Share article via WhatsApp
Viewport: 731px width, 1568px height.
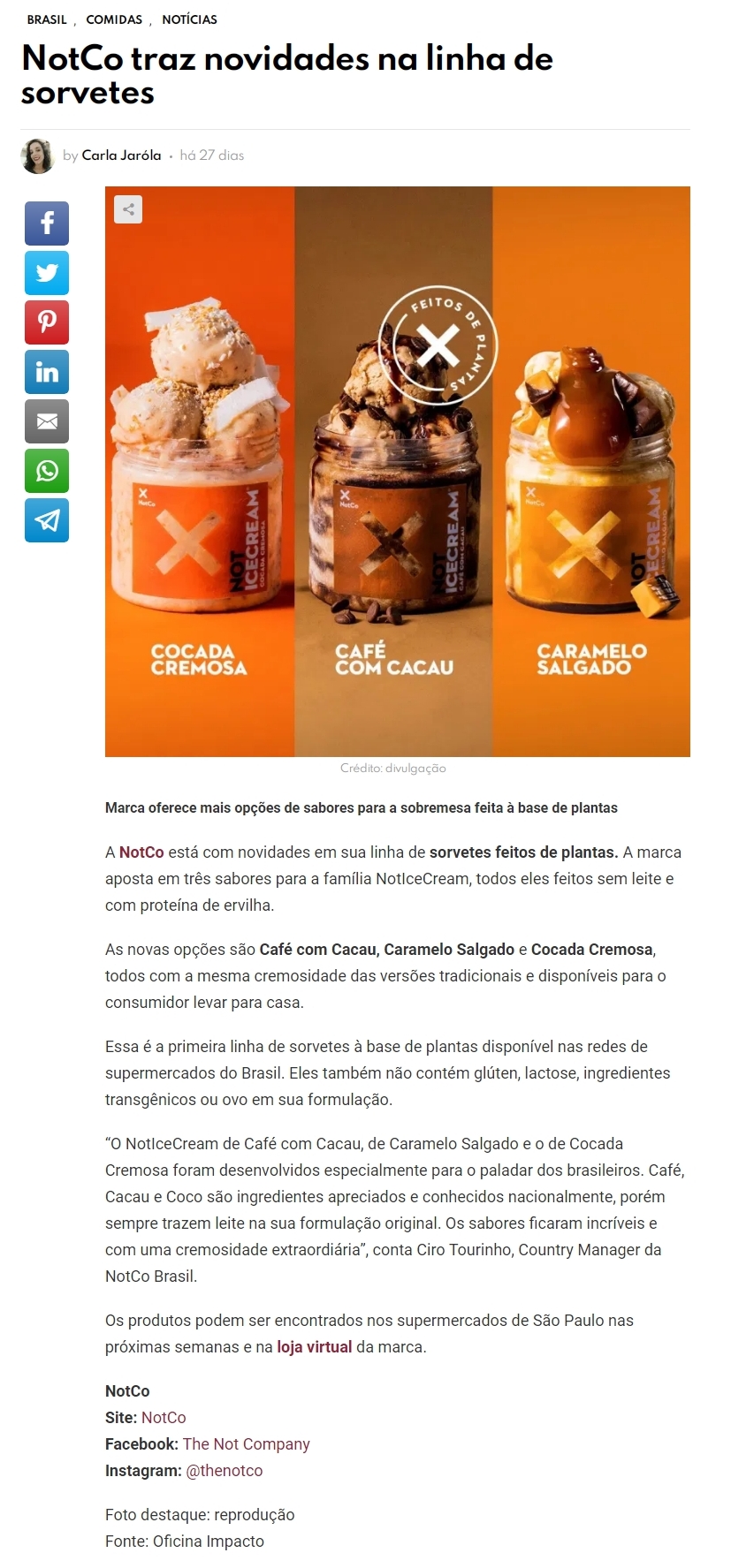[47, 471]
